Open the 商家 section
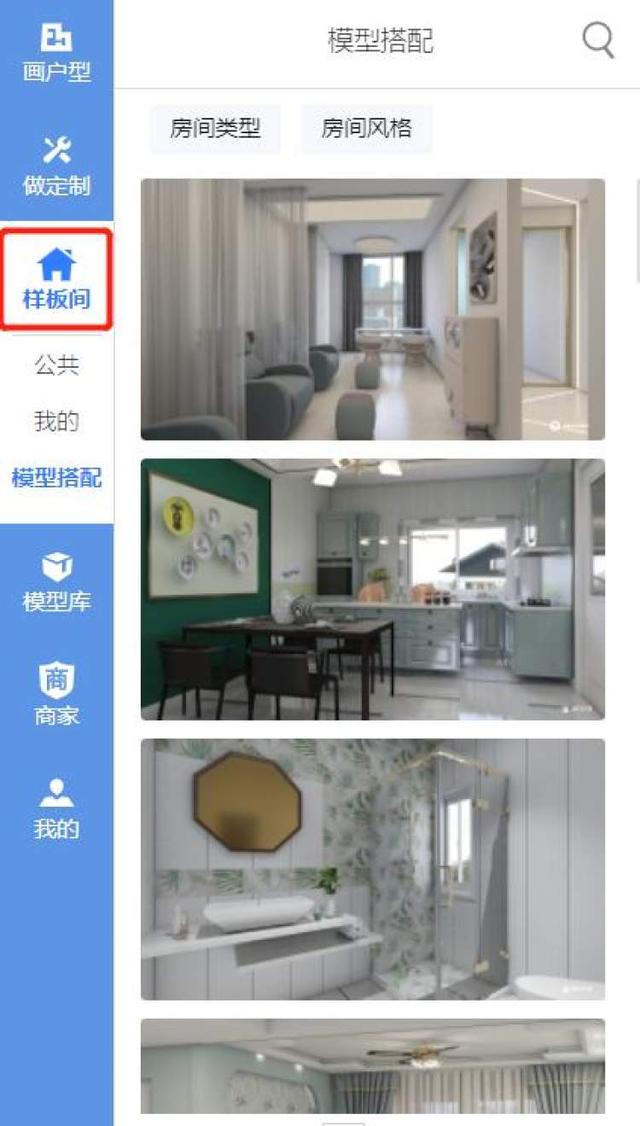 click(57, 695)
